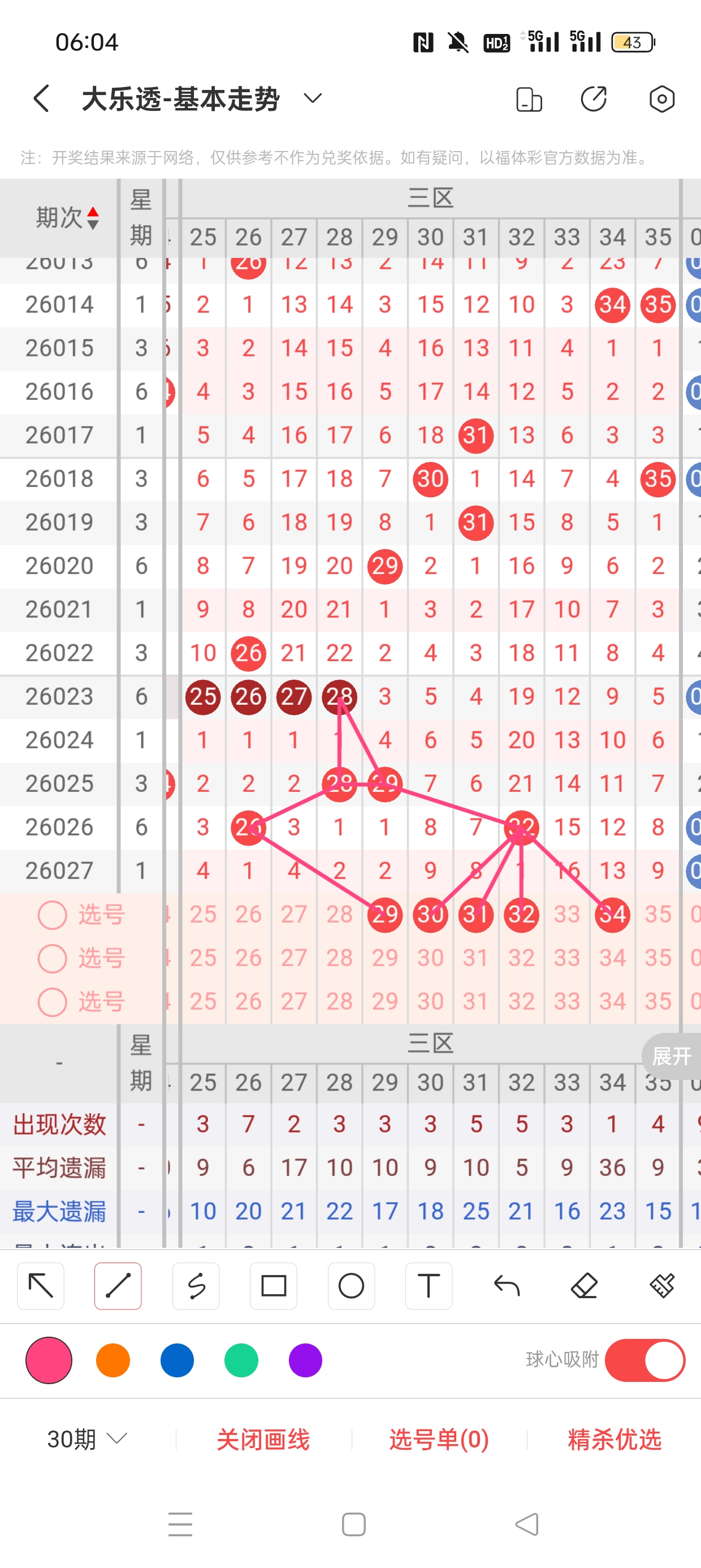Select the straight line drawing tool

pos(118,1286)
